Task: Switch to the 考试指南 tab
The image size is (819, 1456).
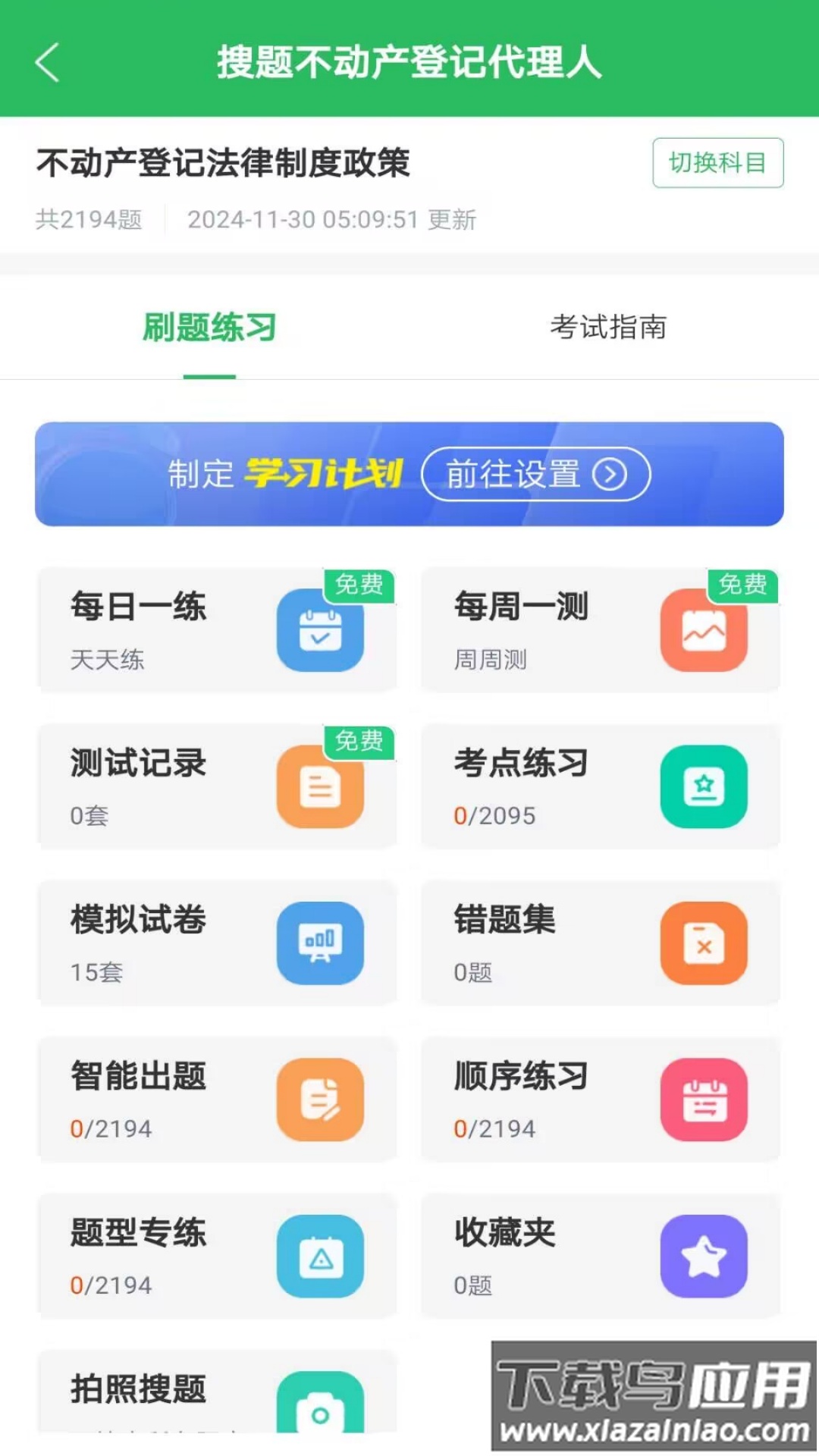Action: pos(610,328)
